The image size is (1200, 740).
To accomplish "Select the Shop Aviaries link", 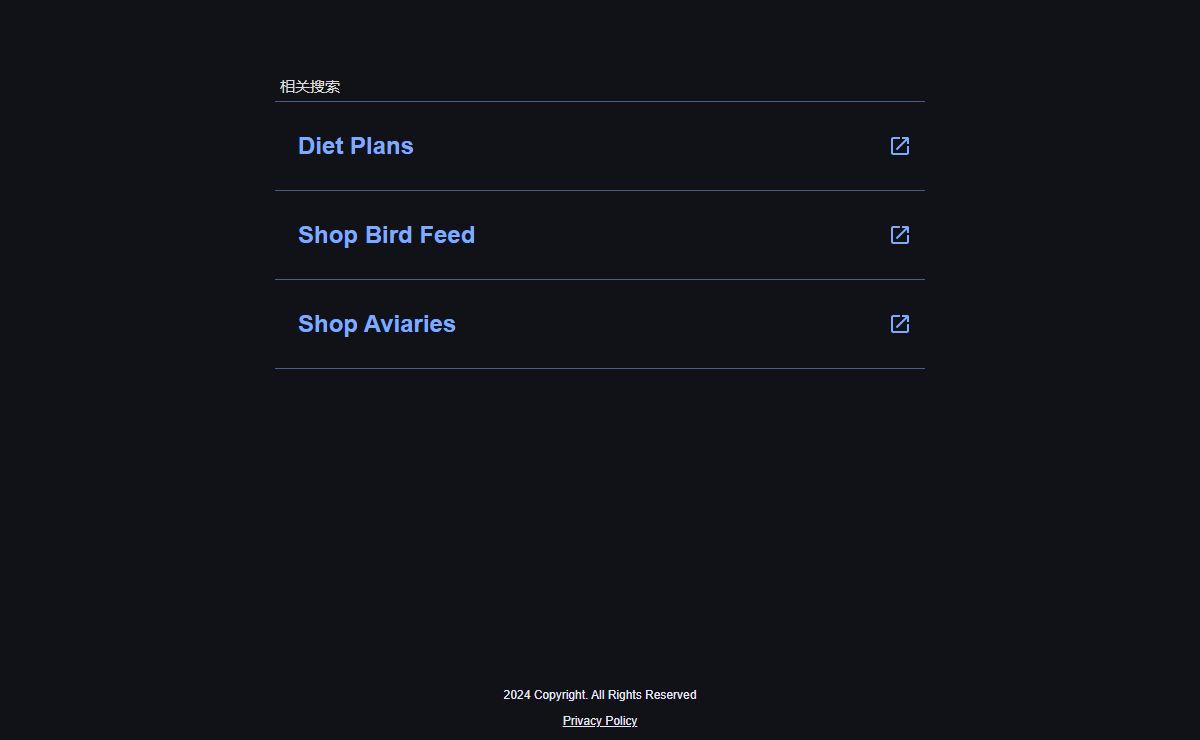I will click(377, 324).
